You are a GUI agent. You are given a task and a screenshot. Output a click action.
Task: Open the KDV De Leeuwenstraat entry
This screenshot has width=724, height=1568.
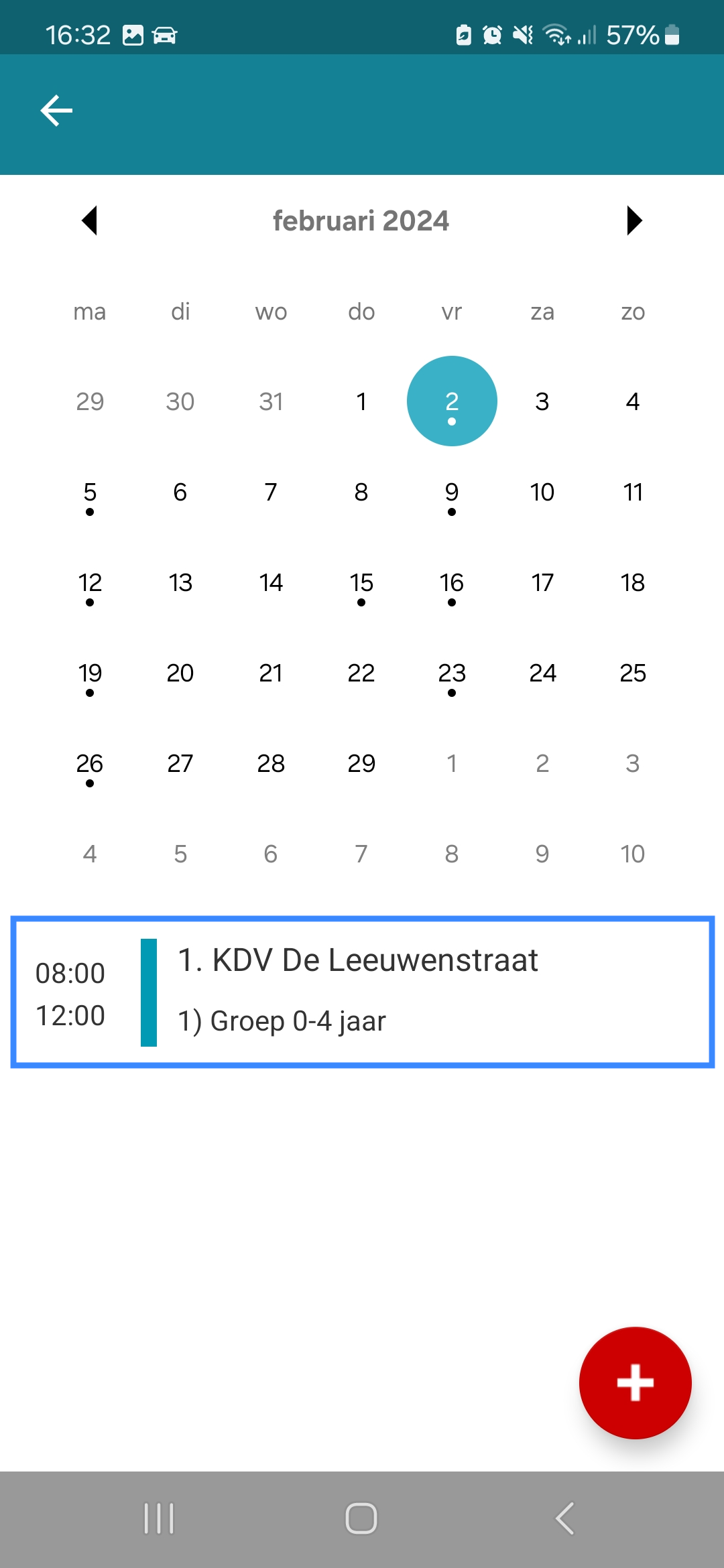point(362,992)
